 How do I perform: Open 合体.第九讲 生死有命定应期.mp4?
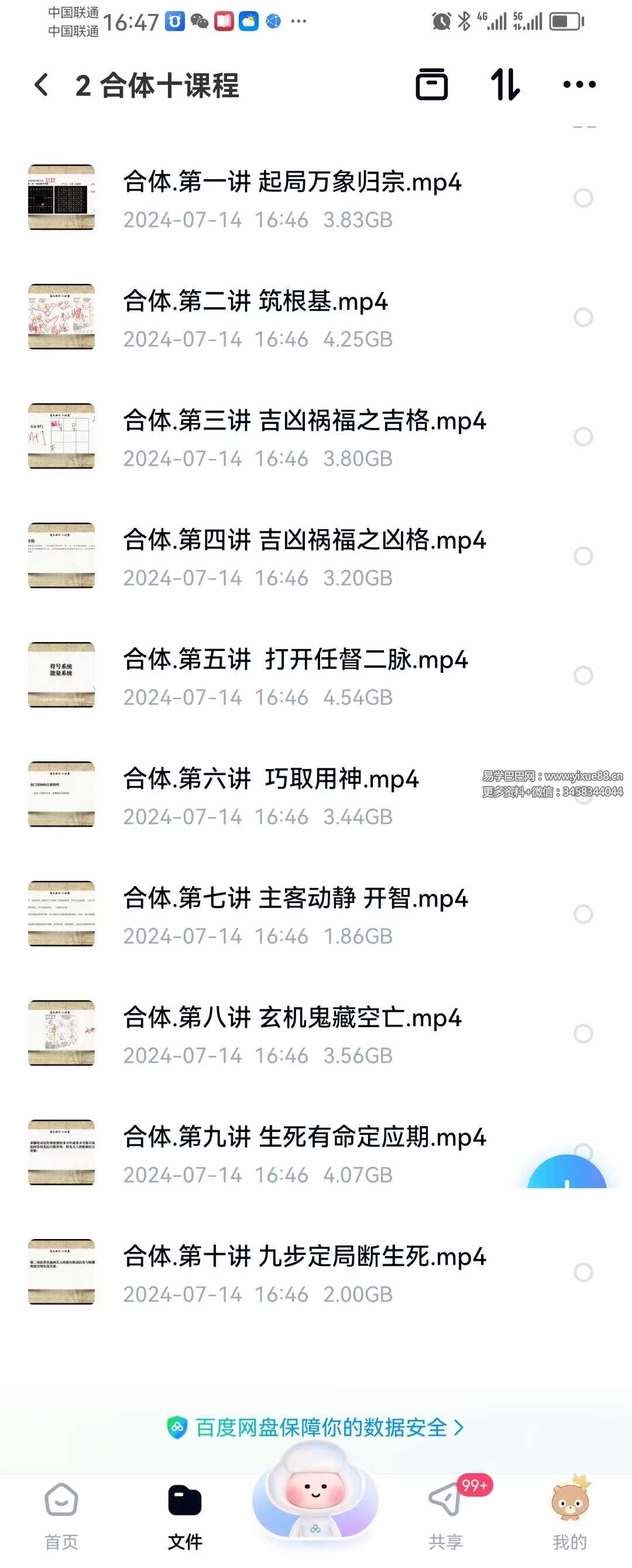304,1152
